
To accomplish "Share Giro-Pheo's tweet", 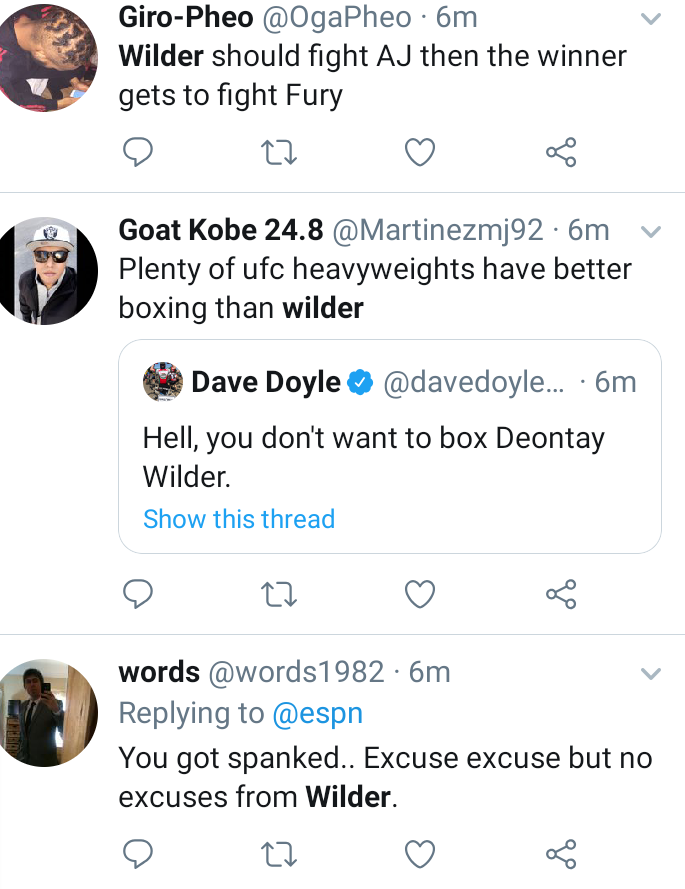I will coord(561,152).
